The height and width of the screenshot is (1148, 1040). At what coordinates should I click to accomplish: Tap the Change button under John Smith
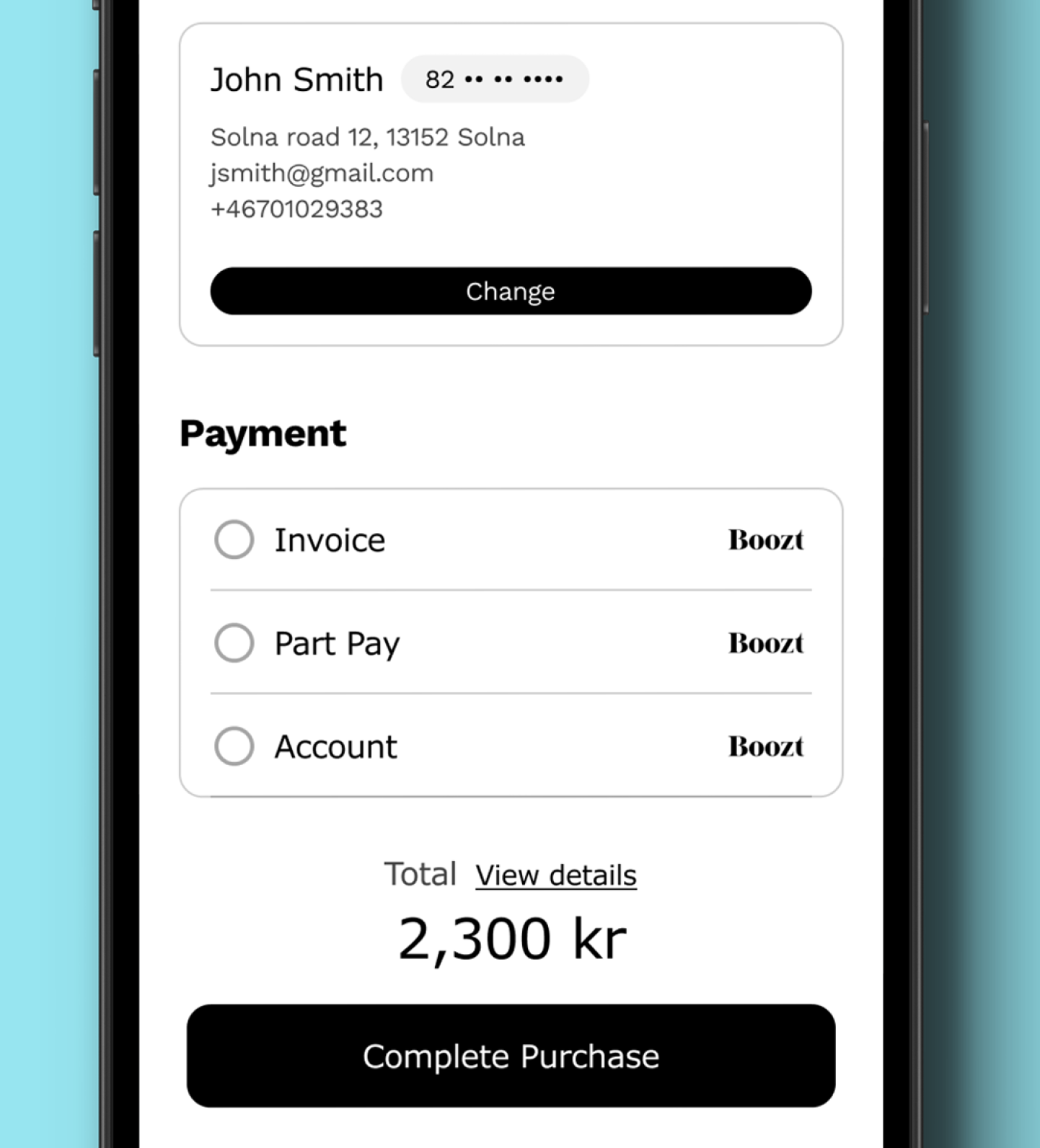511,291
